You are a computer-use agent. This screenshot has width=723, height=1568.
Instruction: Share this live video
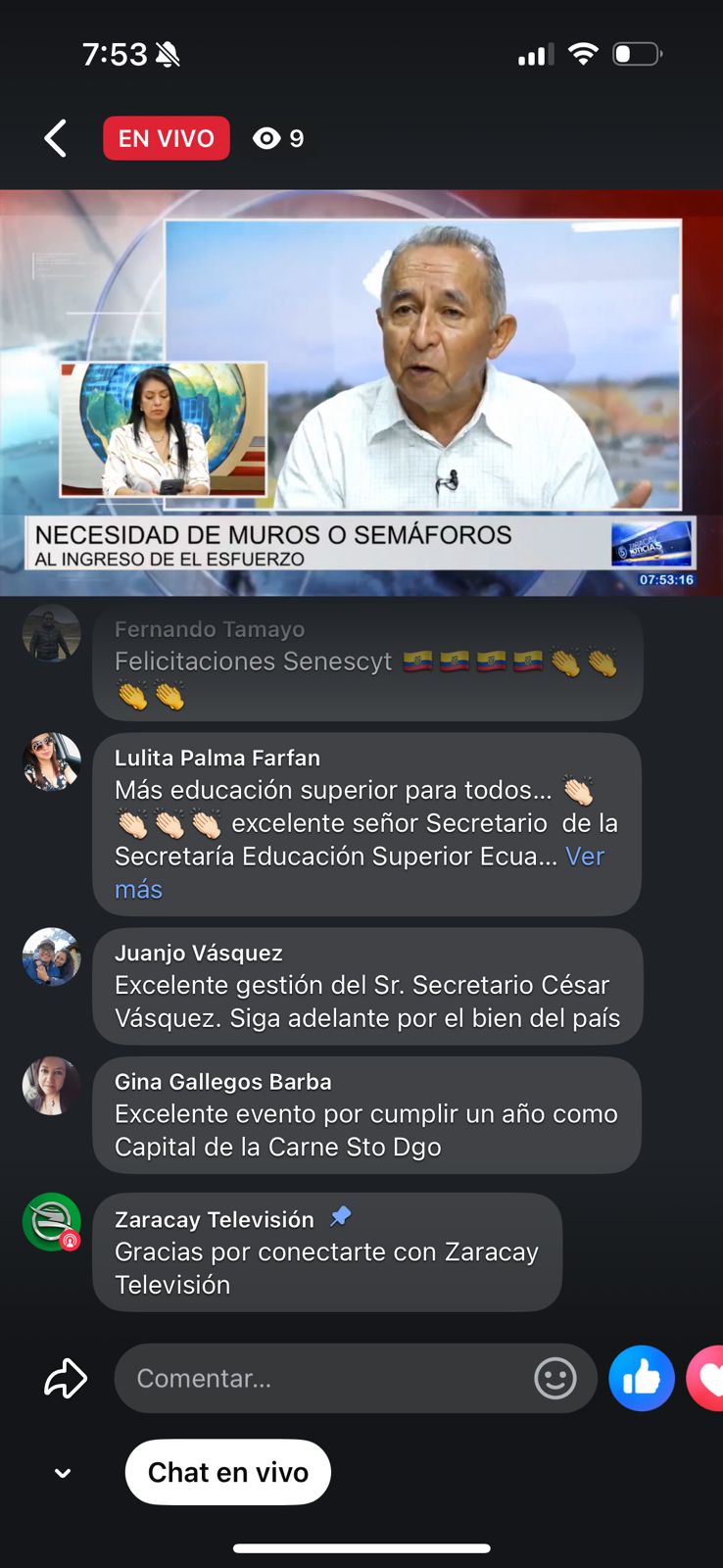click(x=66, y=1378)
